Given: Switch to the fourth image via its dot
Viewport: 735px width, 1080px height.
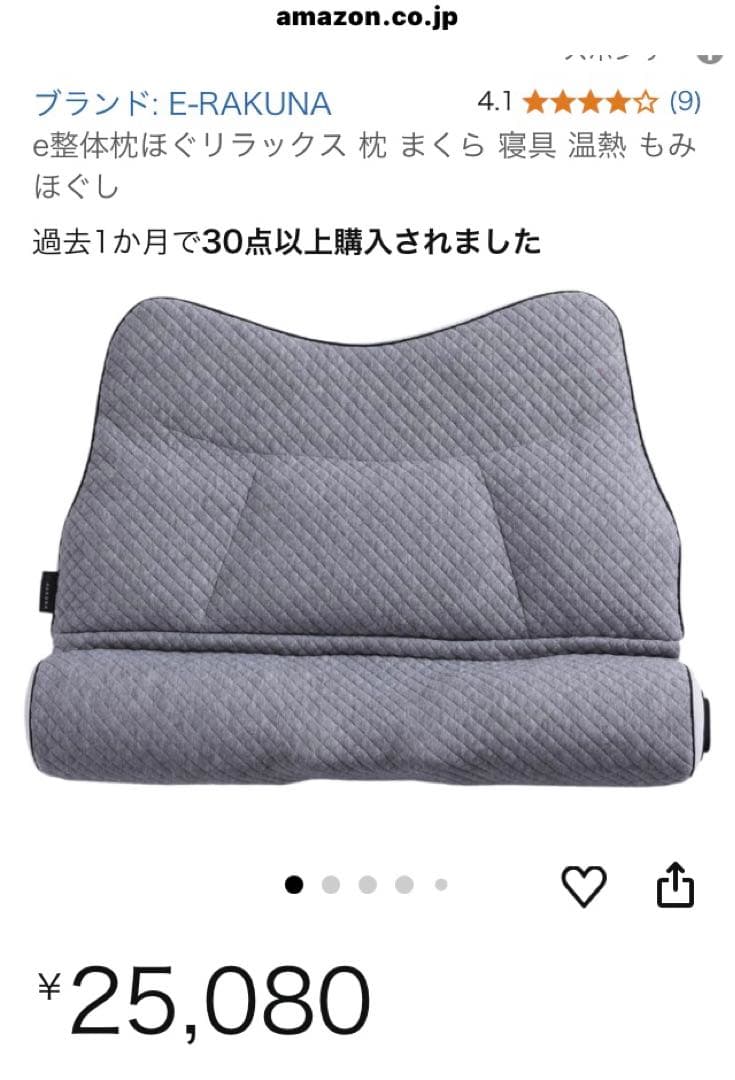Looking at the screenshot, I should pyautogui.click(x=403, y=884).
